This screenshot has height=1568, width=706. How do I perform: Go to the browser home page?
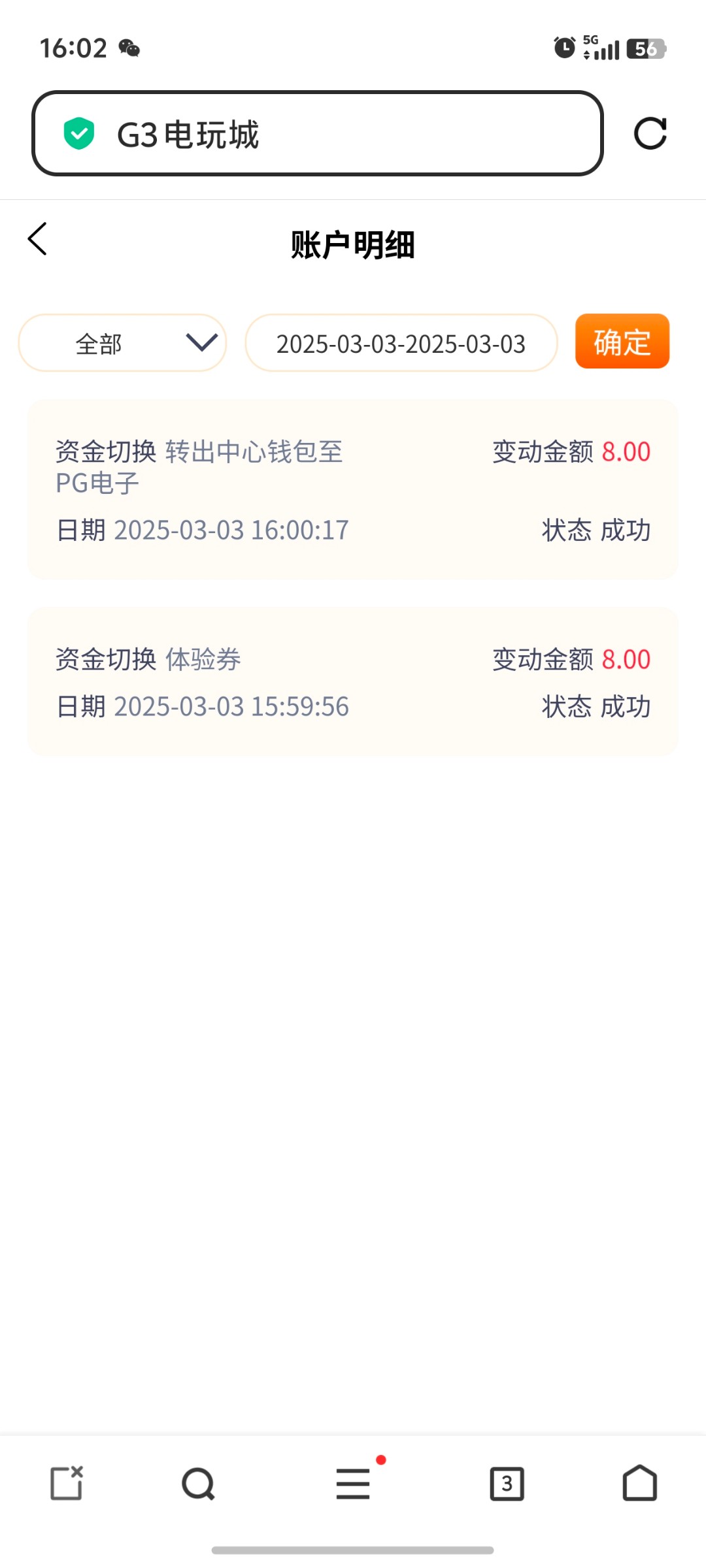(640, 1482)
